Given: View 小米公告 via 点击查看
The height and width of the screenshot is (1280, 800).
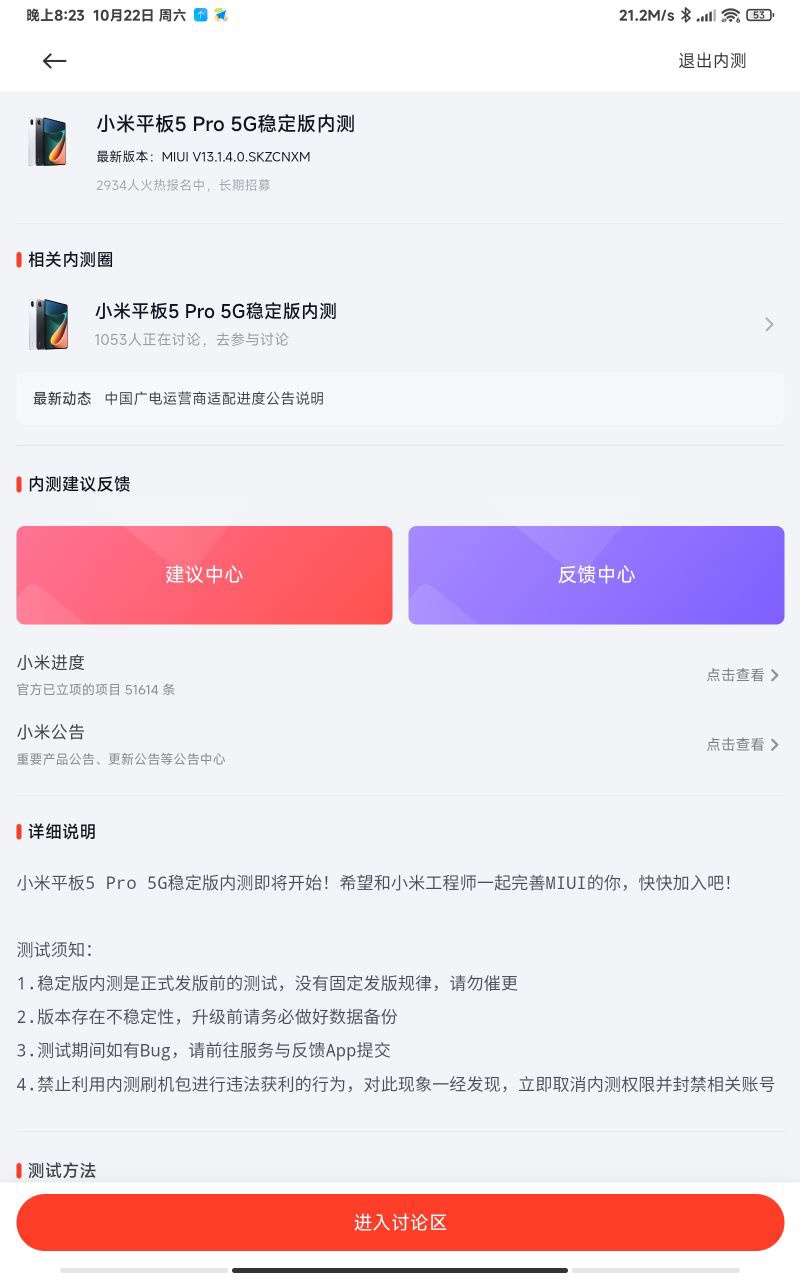Looking at the screenshot, I should pos(742,744).
